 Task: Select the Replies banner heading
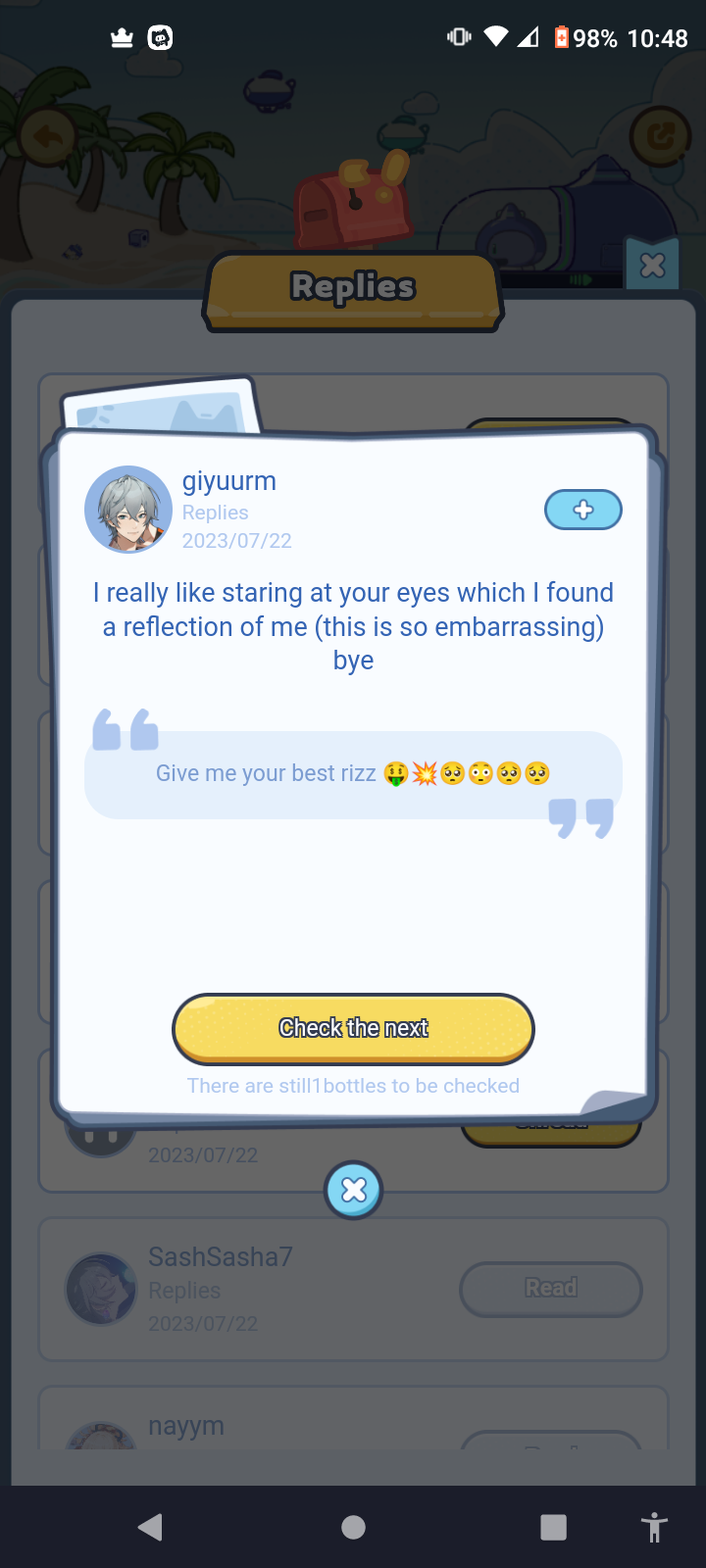(x=353, y=286)
